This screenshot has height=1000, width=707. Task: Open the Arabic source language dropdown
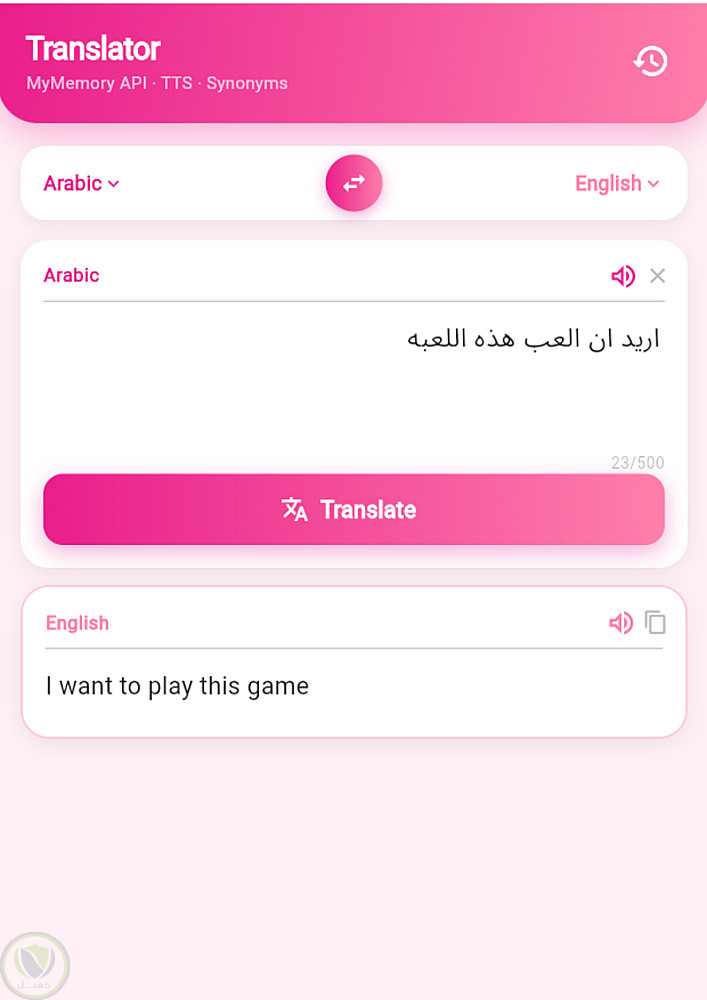pos(82,183)
